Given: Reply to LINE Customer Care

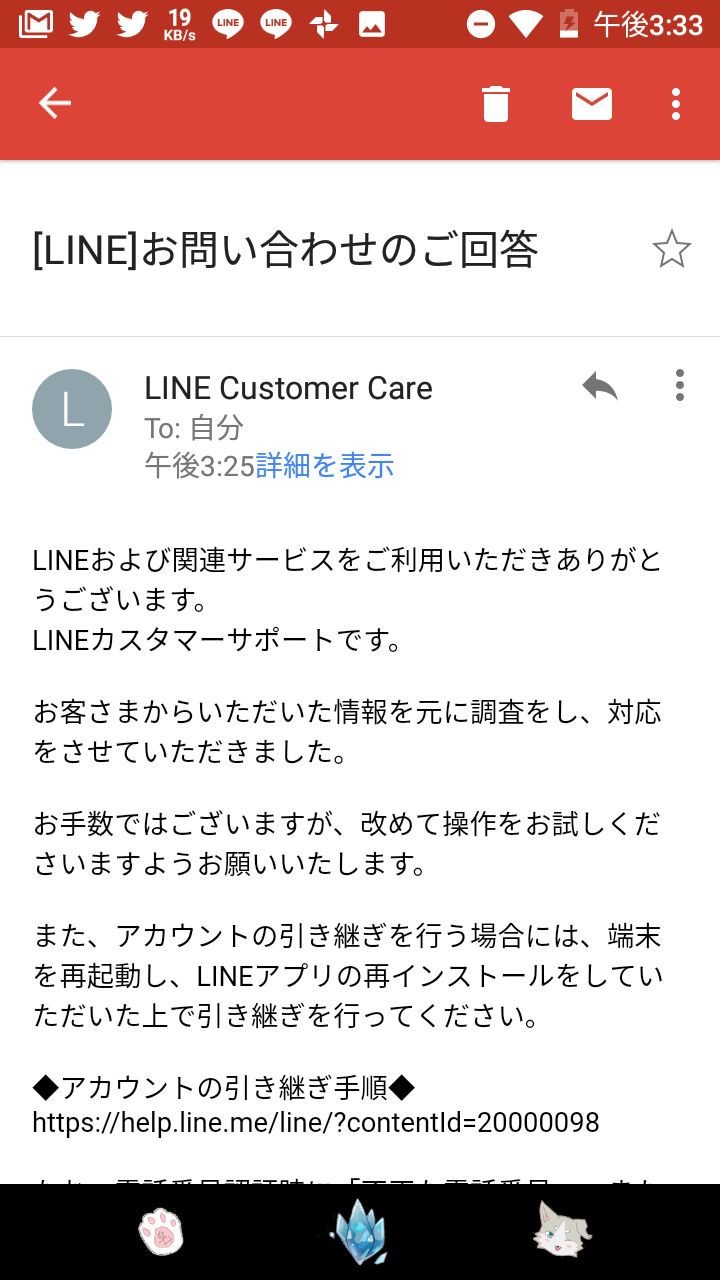Looking at the screenshot, I should pos(600,385).
